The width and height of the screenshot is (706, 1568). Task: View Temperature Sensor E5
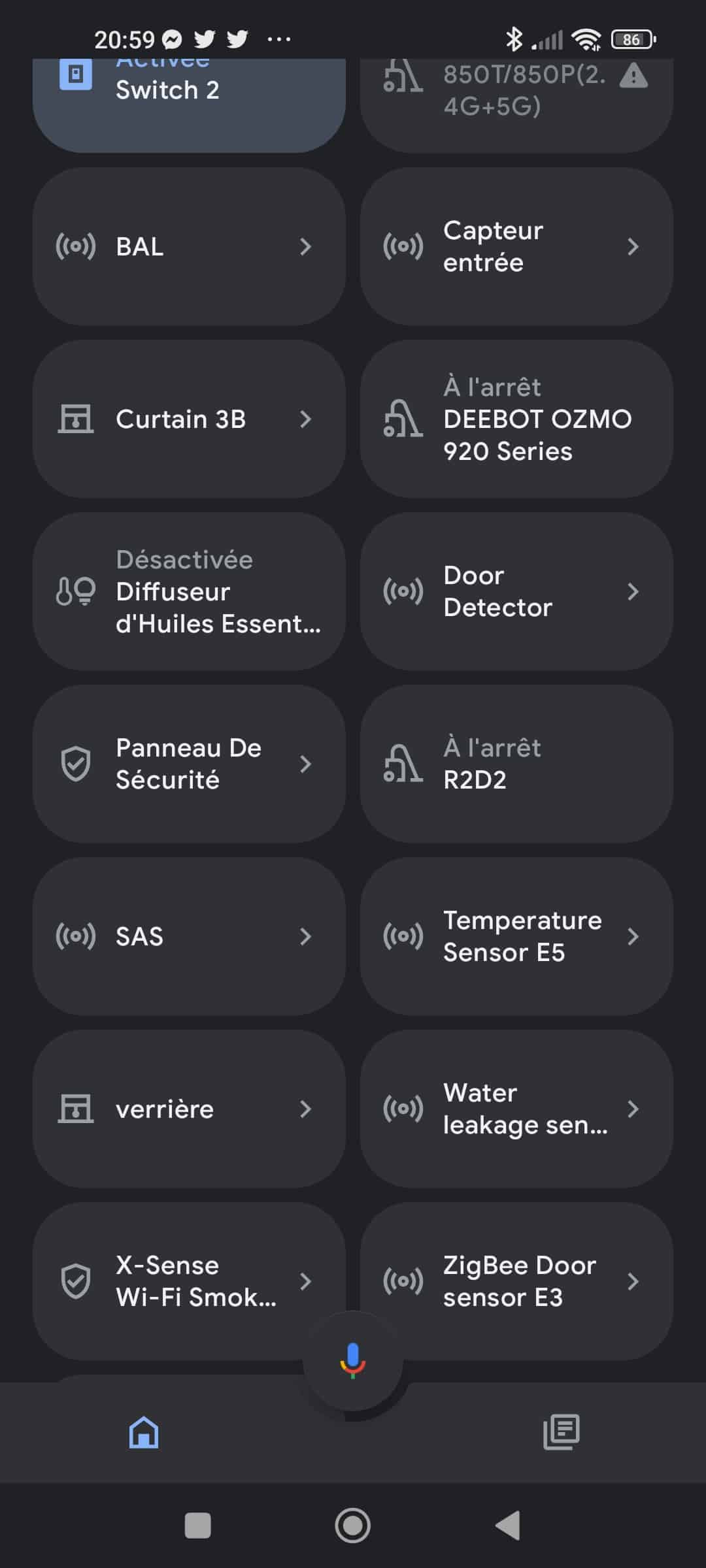(x=516, y=936)
